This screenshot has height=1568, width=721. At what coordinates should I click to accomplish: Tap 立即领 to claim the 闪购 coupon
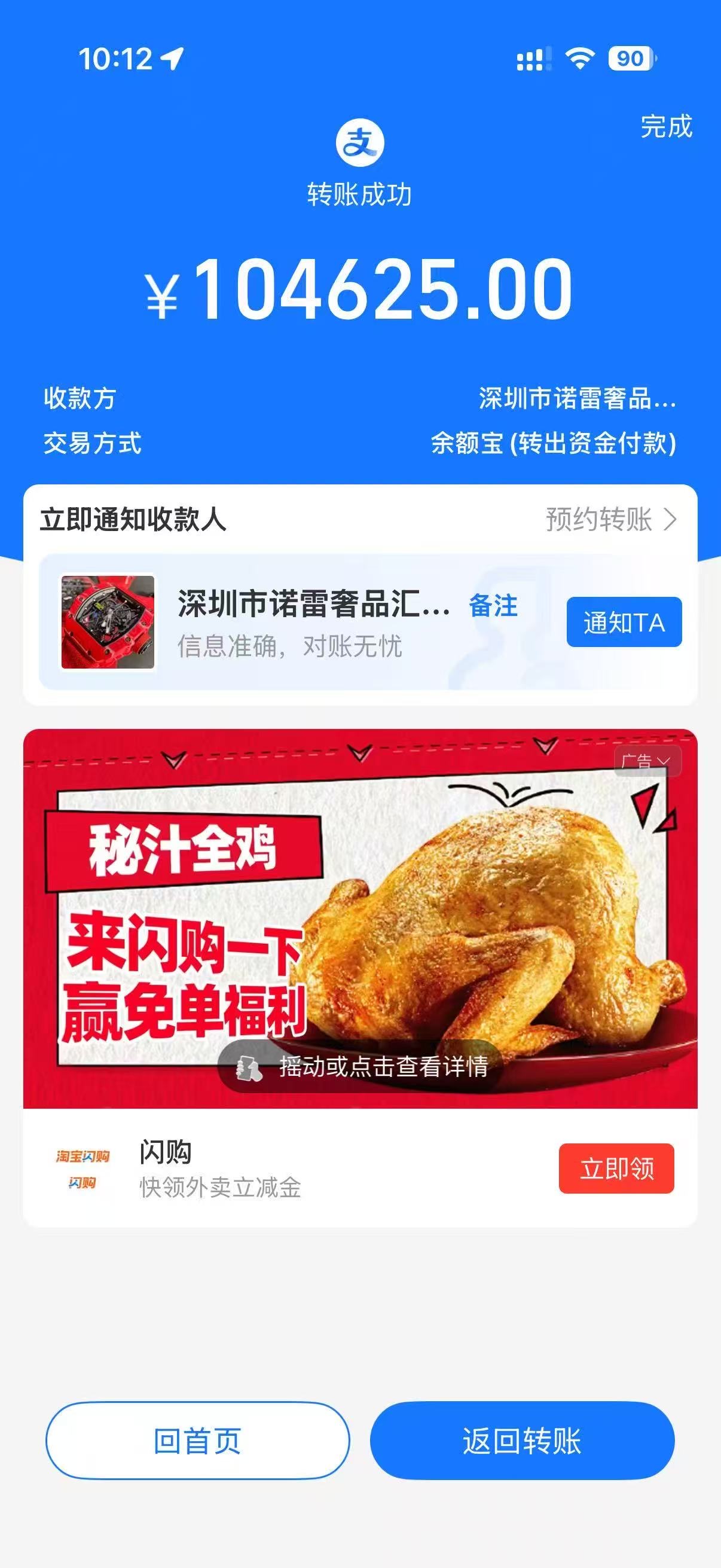pos(616,1168)
